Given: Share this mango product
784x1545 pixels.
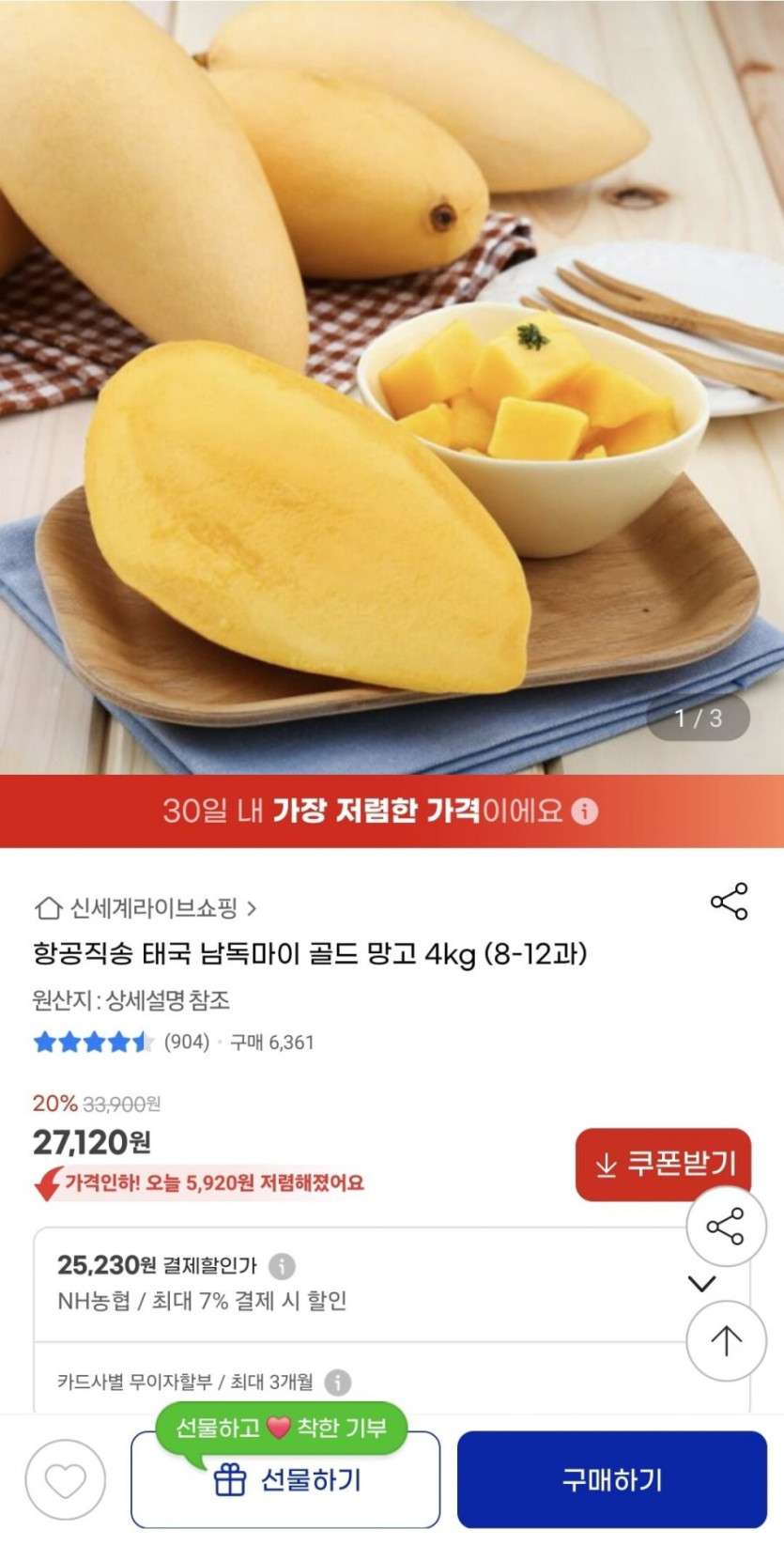Looking at the screenshot, I should [729, 902].
